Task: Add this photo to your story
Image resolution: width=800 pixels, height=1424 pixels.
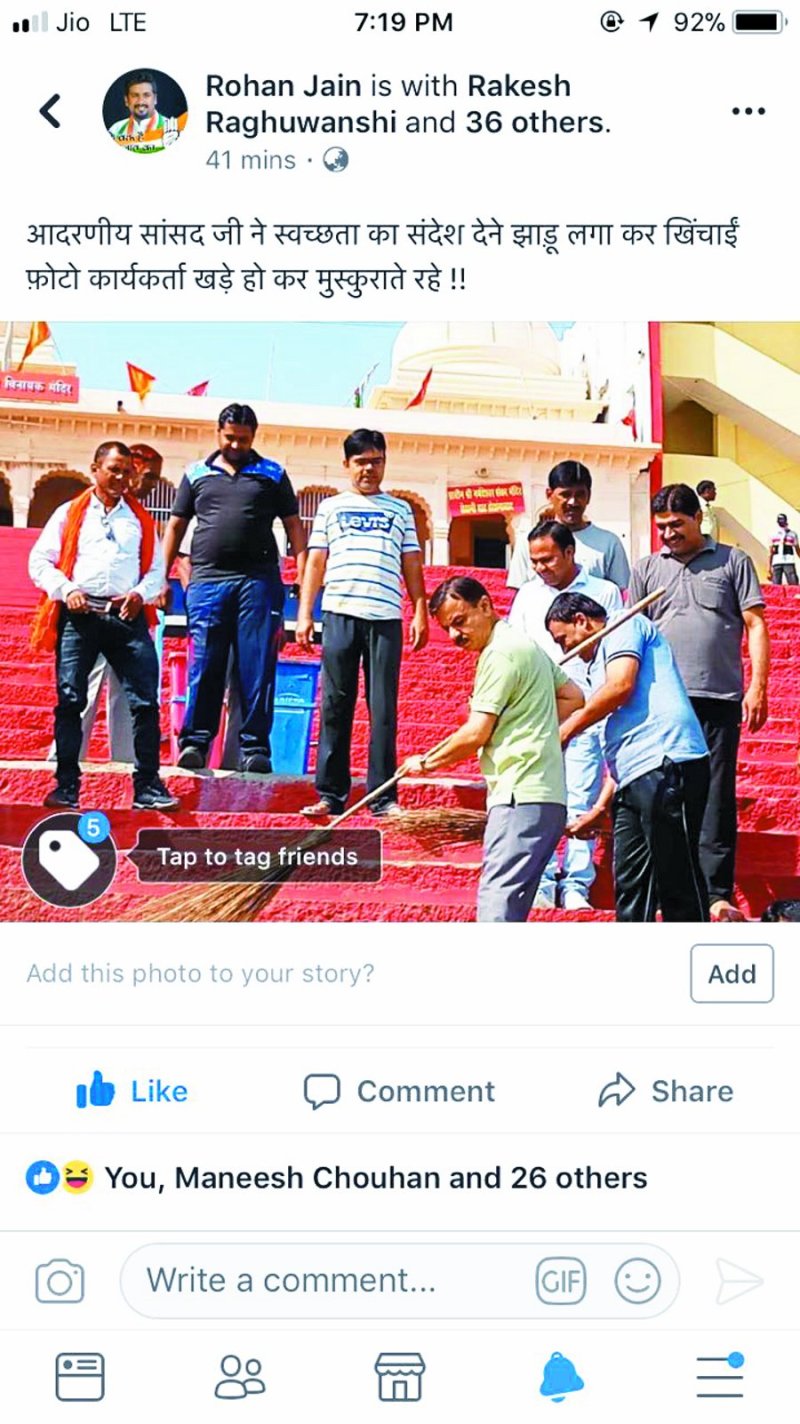Action: coord(731,973)
